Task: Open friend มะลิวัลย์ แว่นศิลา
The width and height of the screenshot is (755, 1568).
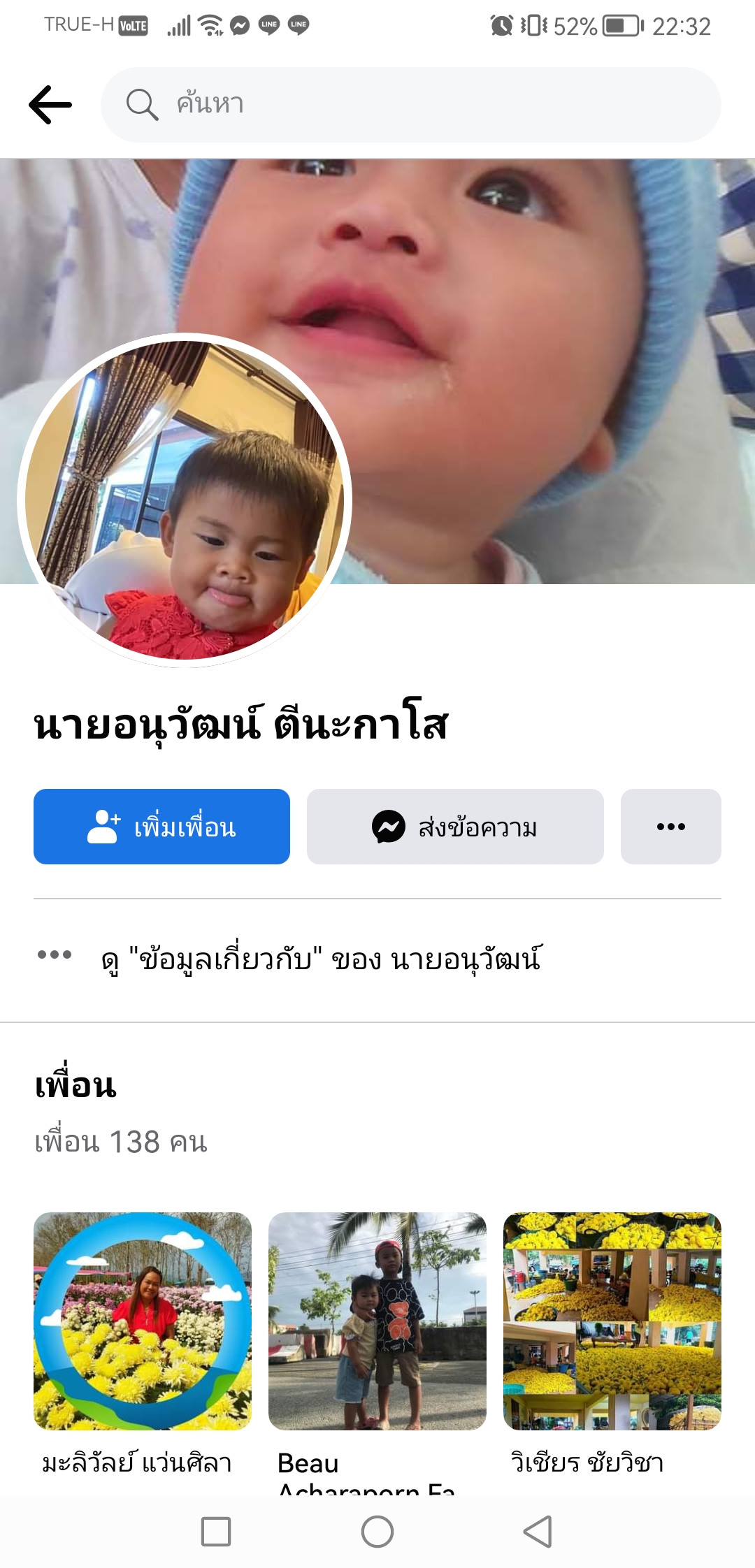Action: click(143, 1321)
